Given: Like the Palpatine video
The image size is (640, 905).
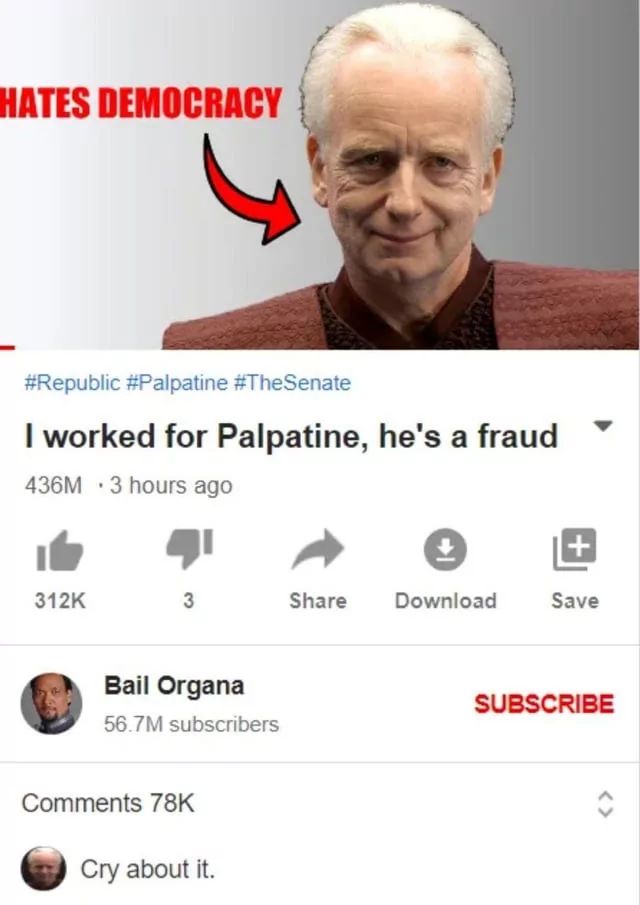Looking at the screenshot, I should pos(59,552).
